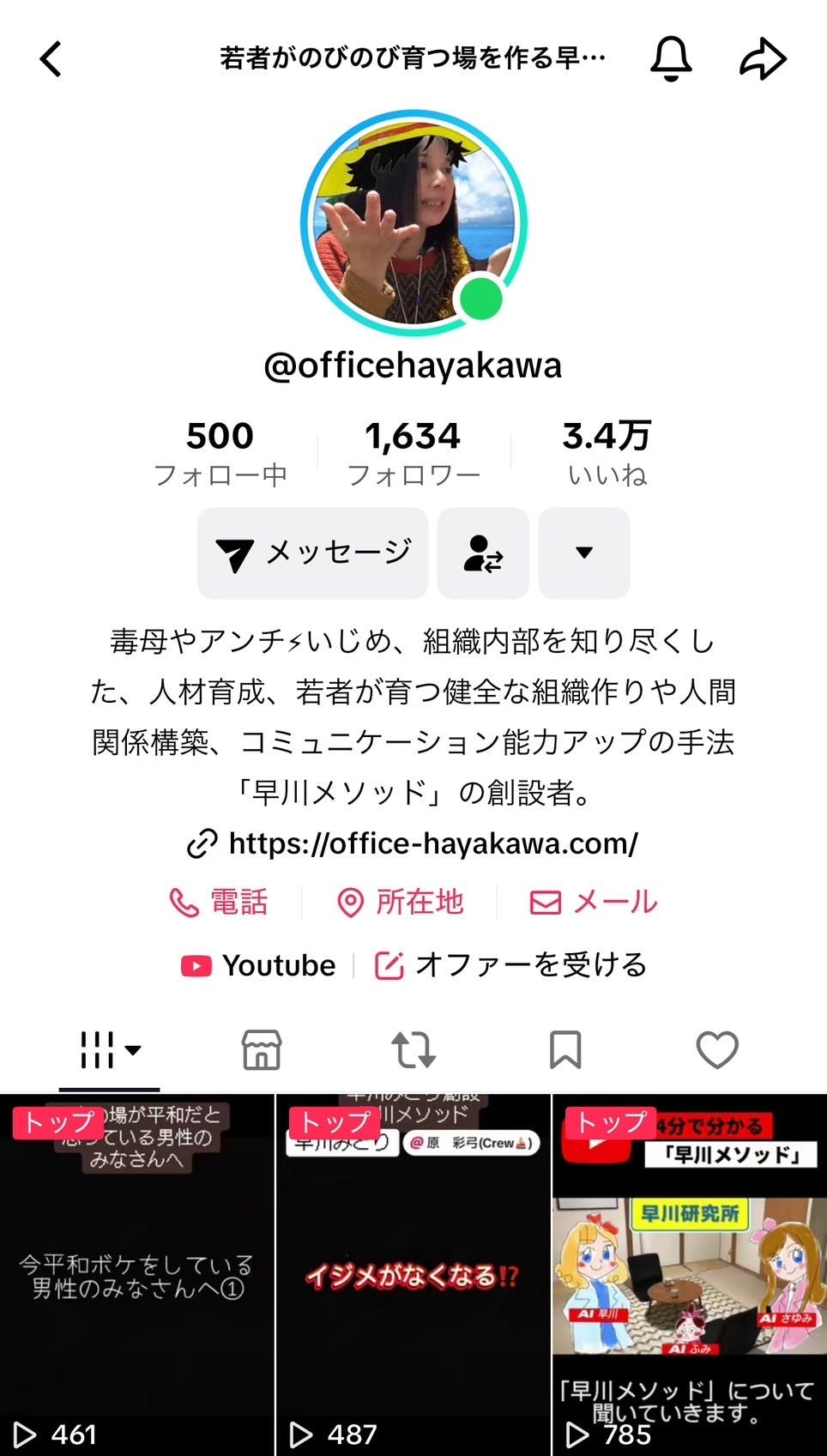The height and width of the screenshot is (1456, 827).
Task: Share this profile
Action: (763, 59)
